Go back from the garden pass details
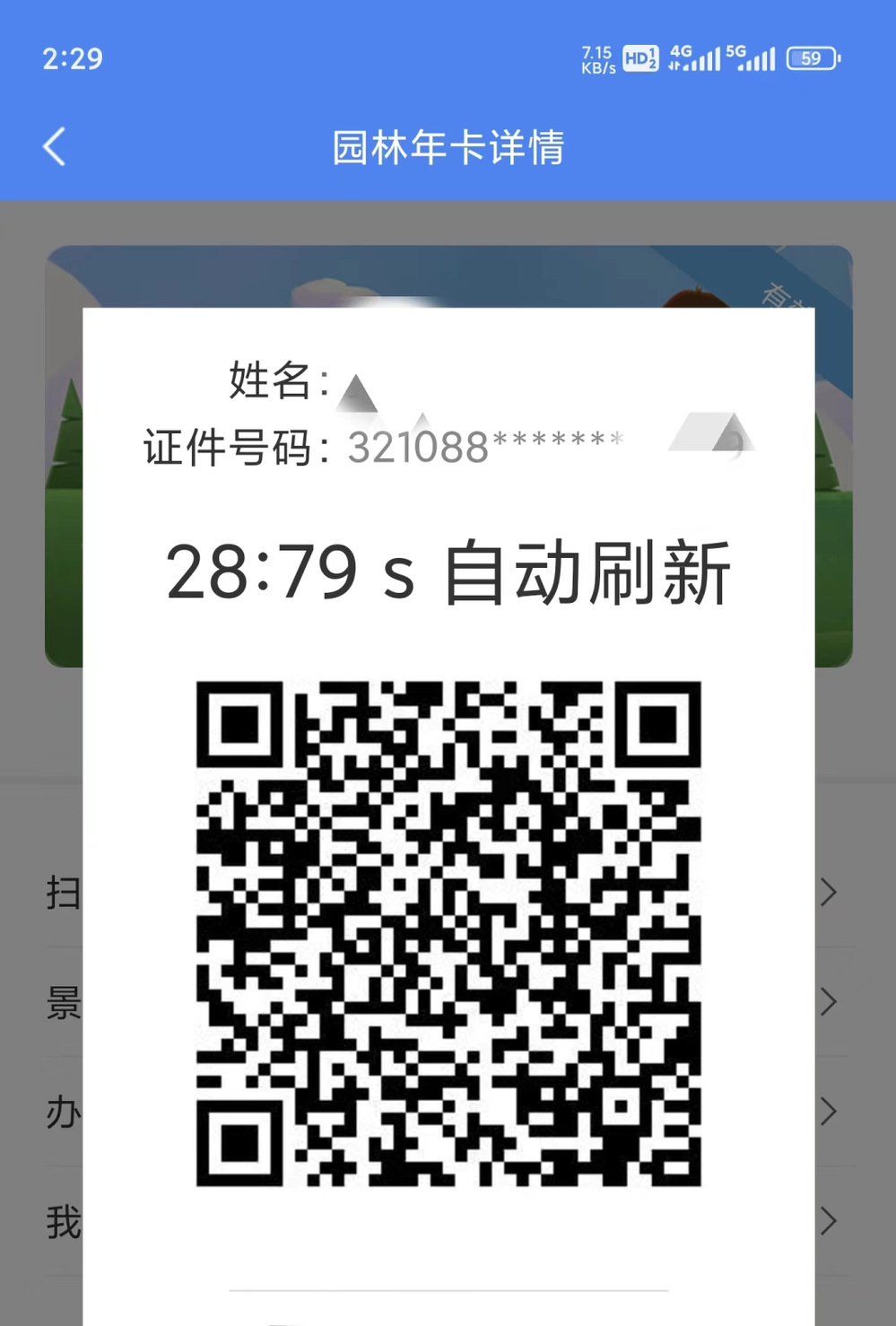The image size is (896, 1326). (x=55, y=147)
